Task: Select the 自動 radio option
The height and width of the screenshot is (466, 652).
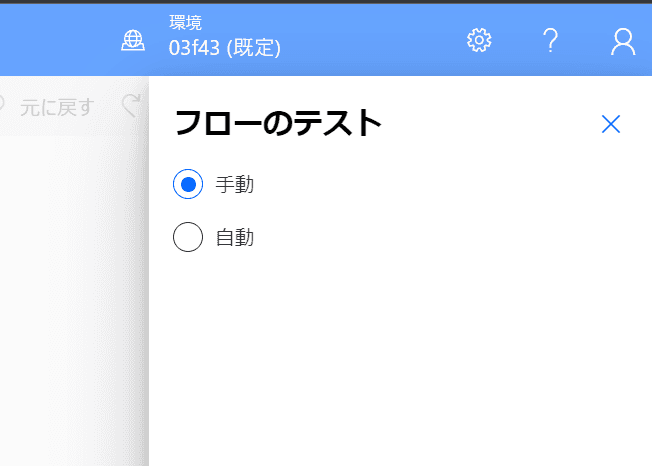Action: [188, 238]
